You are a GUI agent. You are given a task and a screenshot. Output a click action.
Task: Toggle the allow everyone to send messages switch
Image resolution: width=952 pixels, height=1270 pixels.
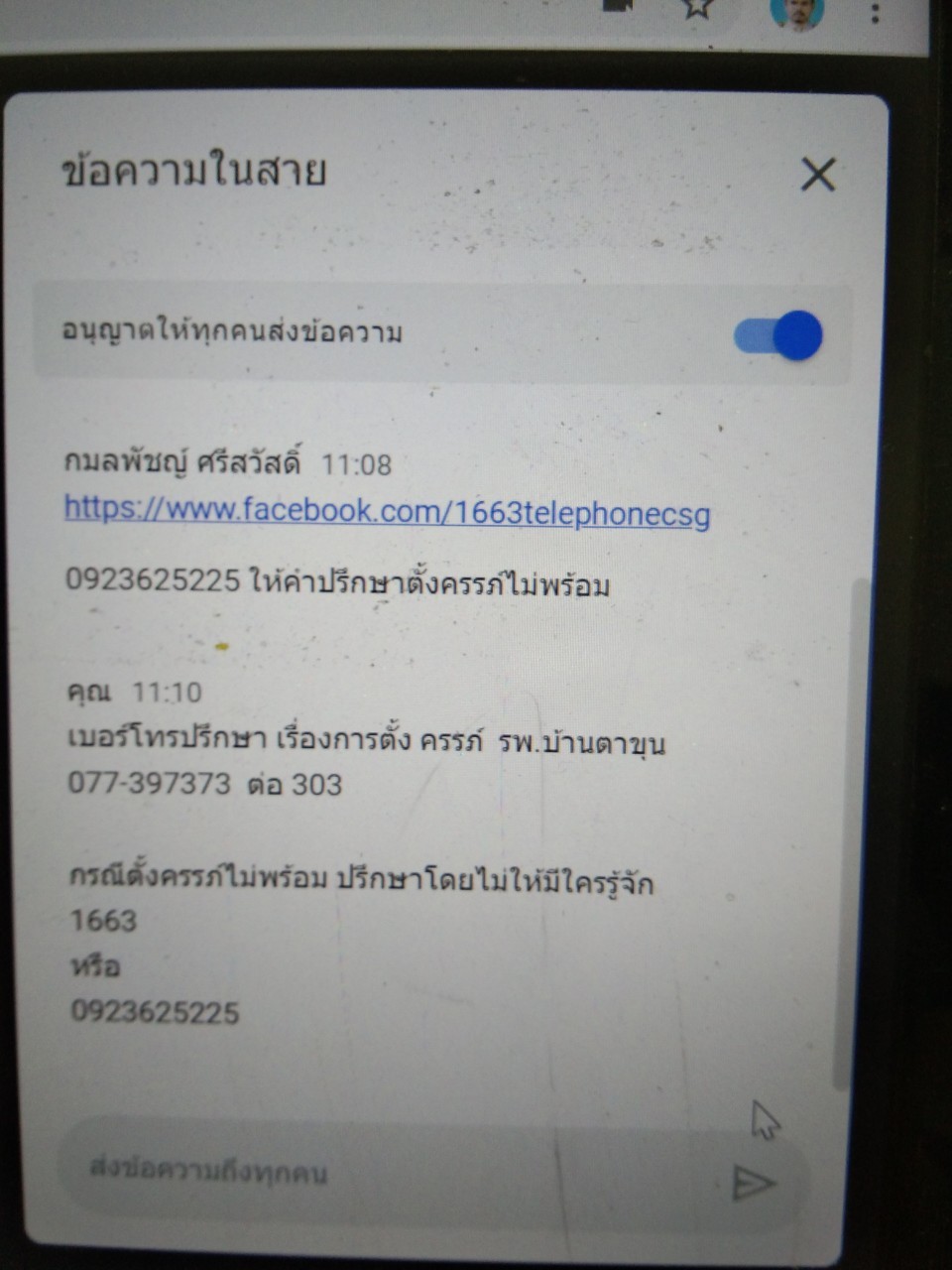click(778, 335)
